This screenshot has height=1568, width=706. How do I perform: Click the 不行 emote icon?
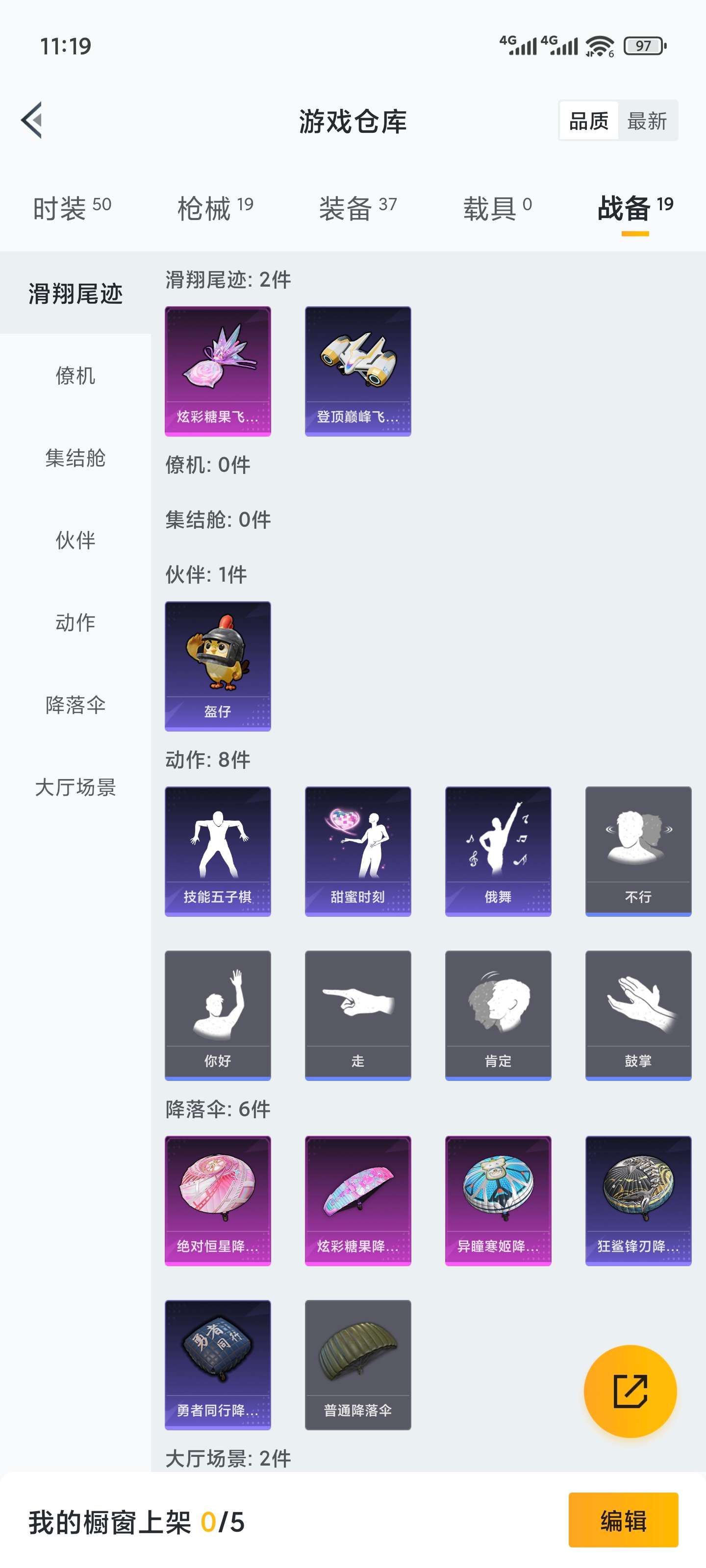(x=638, y=850)
